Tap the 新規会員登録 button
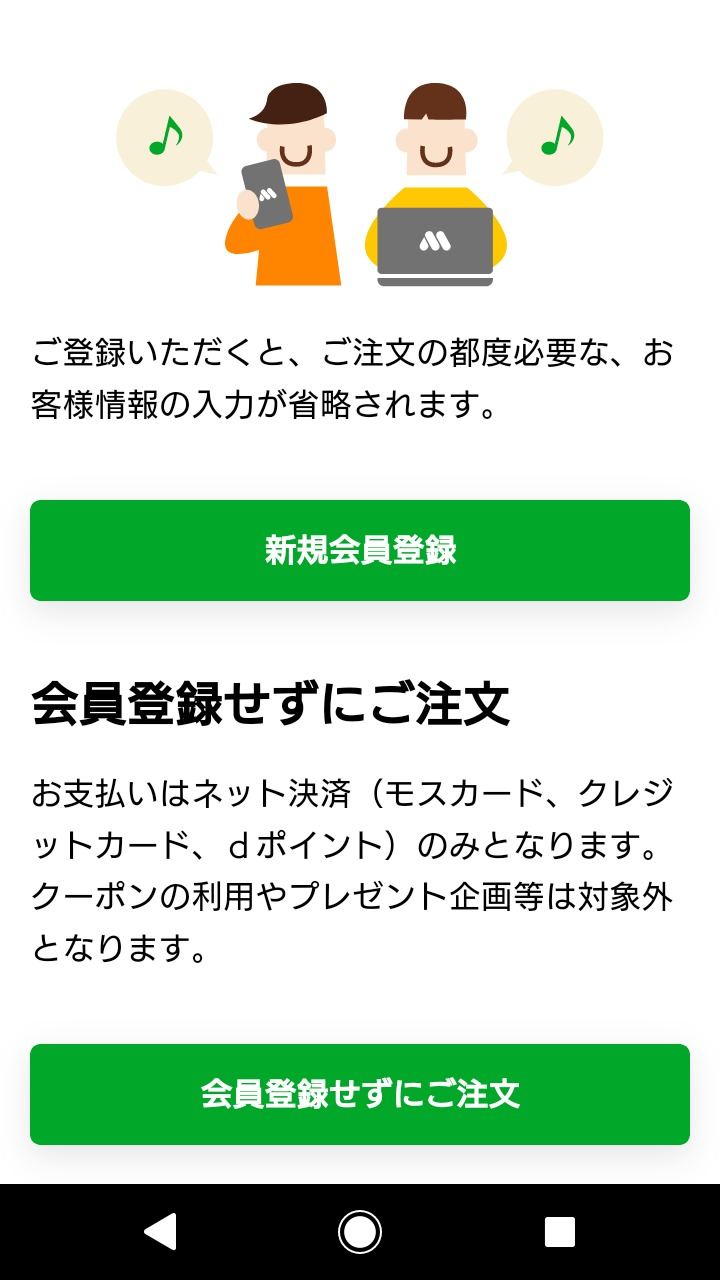720x1280 pixels. coord(360,550)
